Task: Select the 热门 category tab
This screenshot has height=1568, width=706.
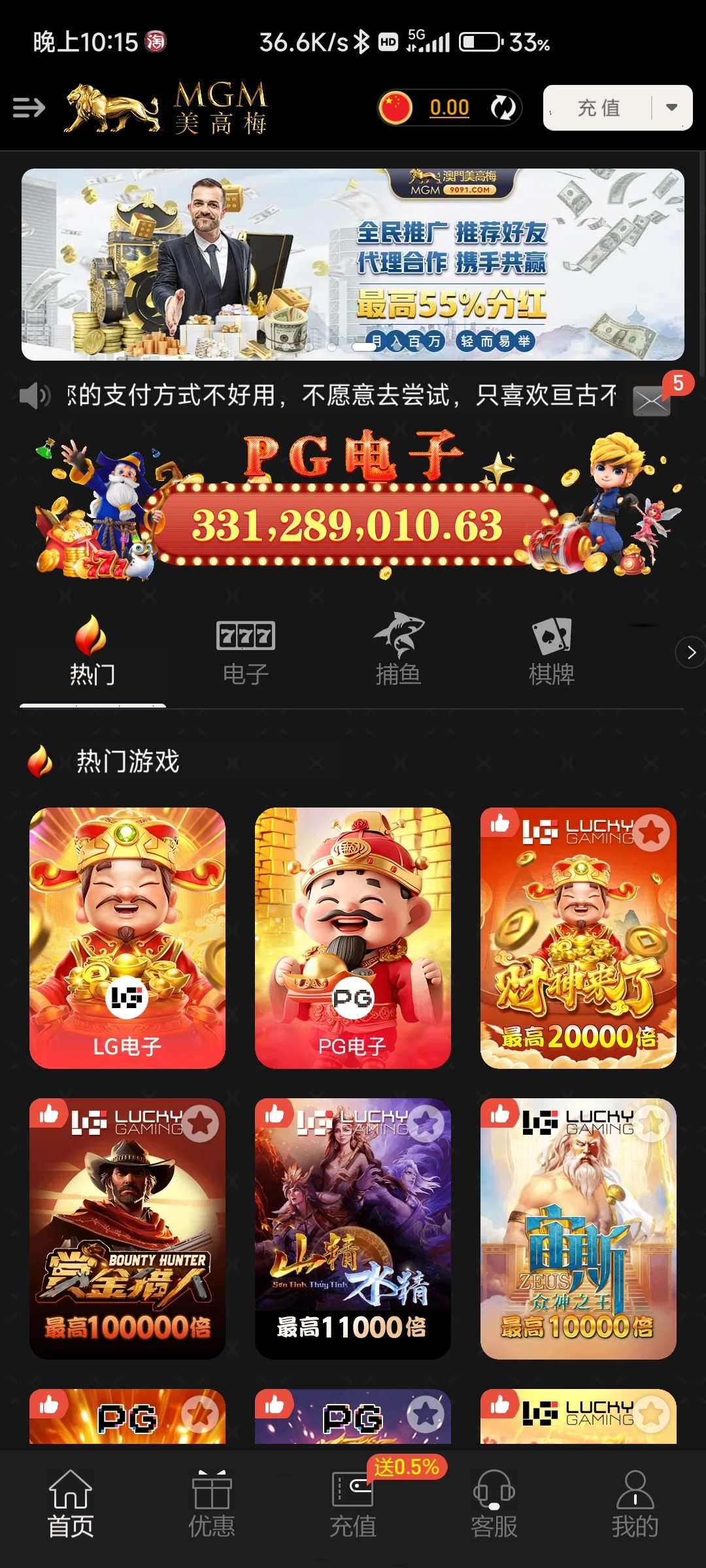Action: [x=92, y=650]
